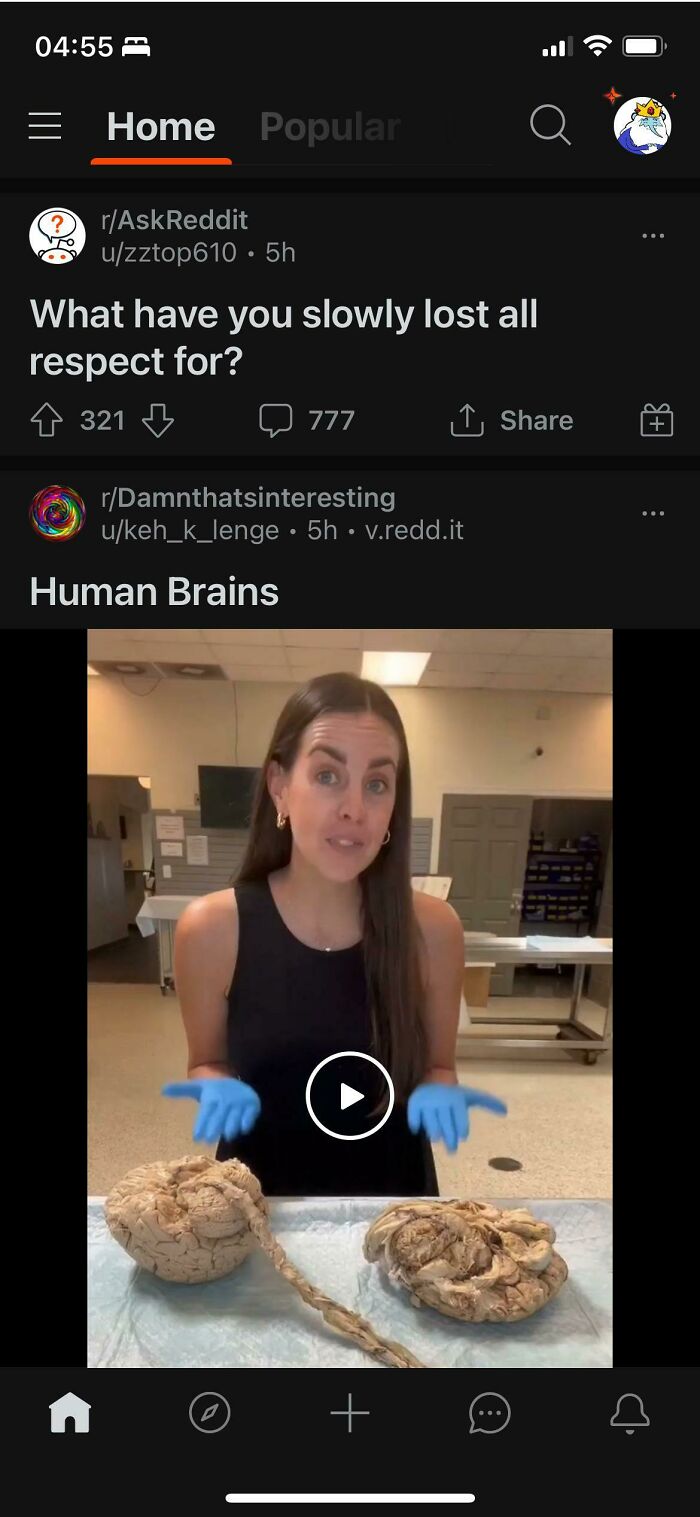Open the profile avatar menu
This screenshot has width=700, height=1517.
641,125
